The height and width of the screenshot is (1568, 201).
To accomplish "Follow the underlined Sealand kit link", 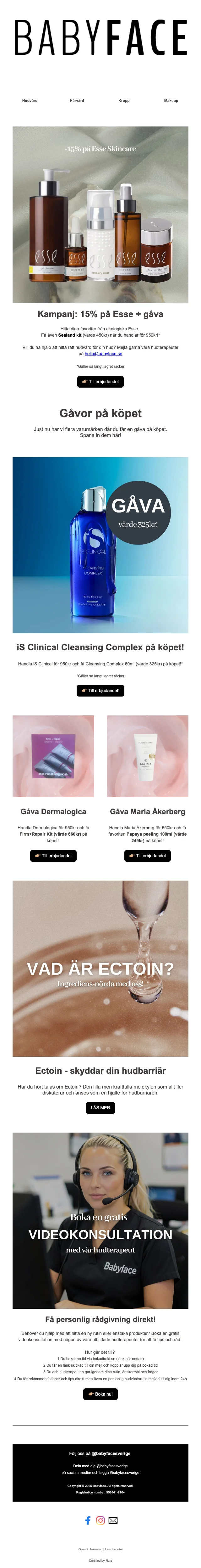I will [70, 335].
